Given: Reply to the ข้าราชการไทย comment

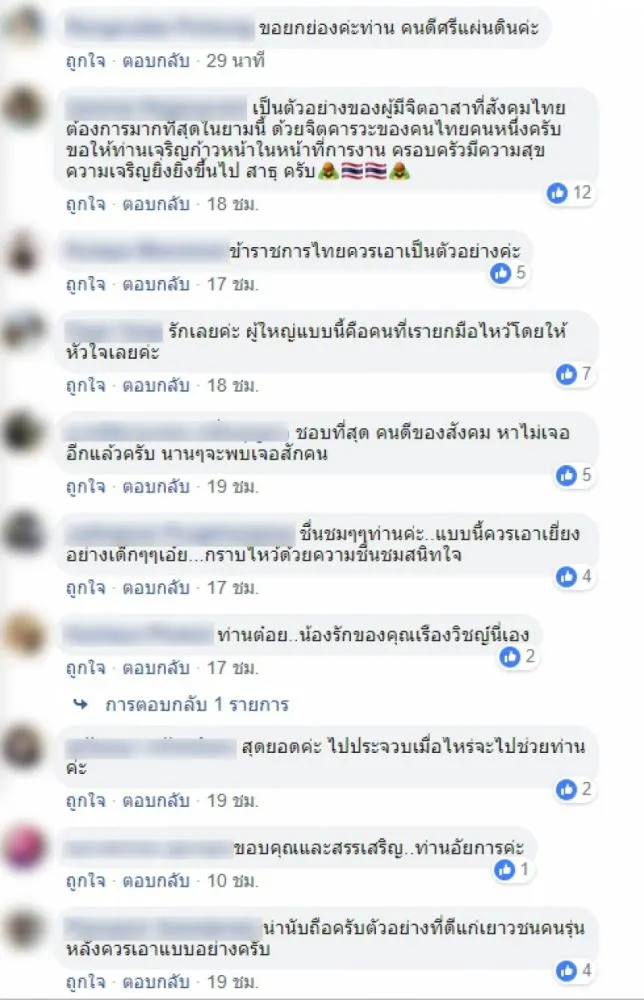Looking at the screenshot, I should tap(156, 284).
